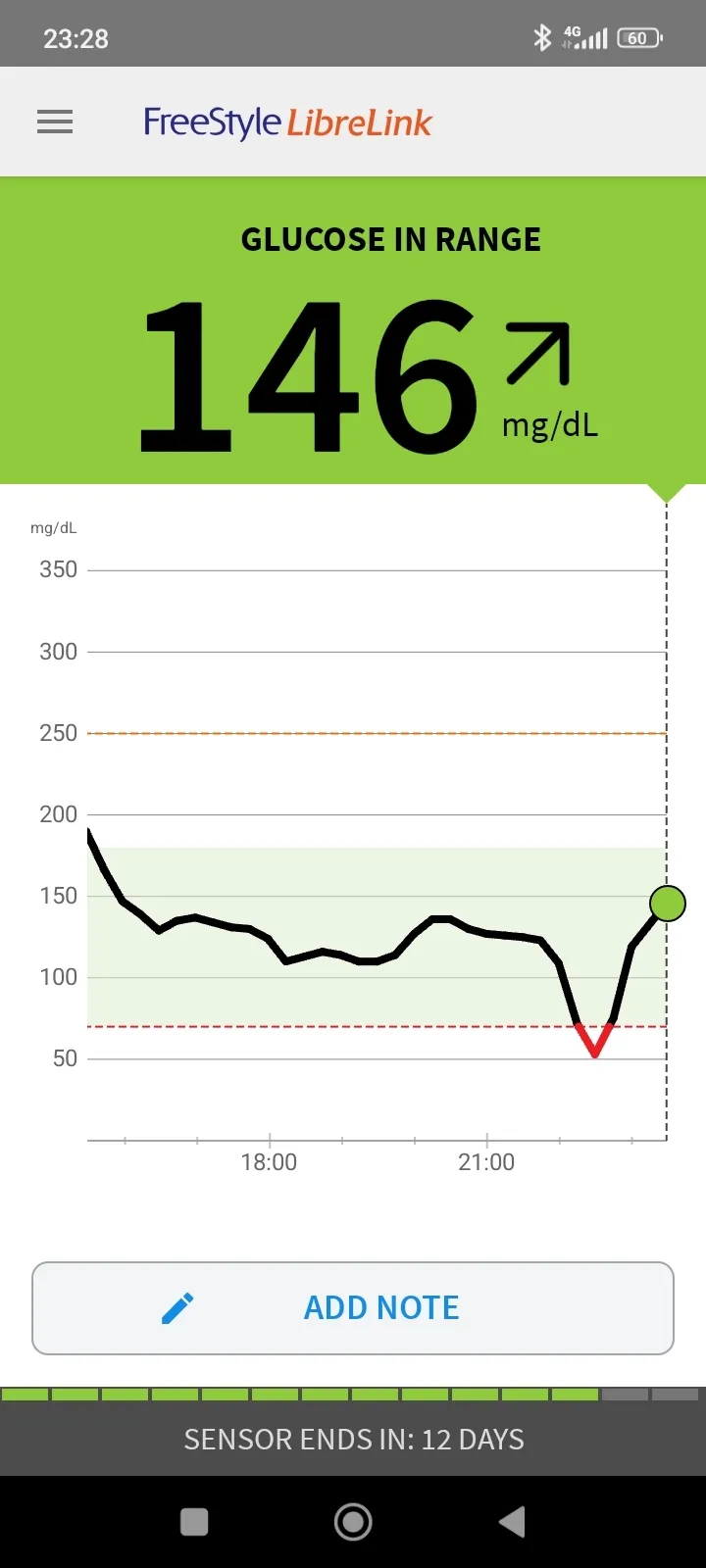Tap the dashed high threshold line at 250
Screen dimensions: 706x1568
[373, 733]
